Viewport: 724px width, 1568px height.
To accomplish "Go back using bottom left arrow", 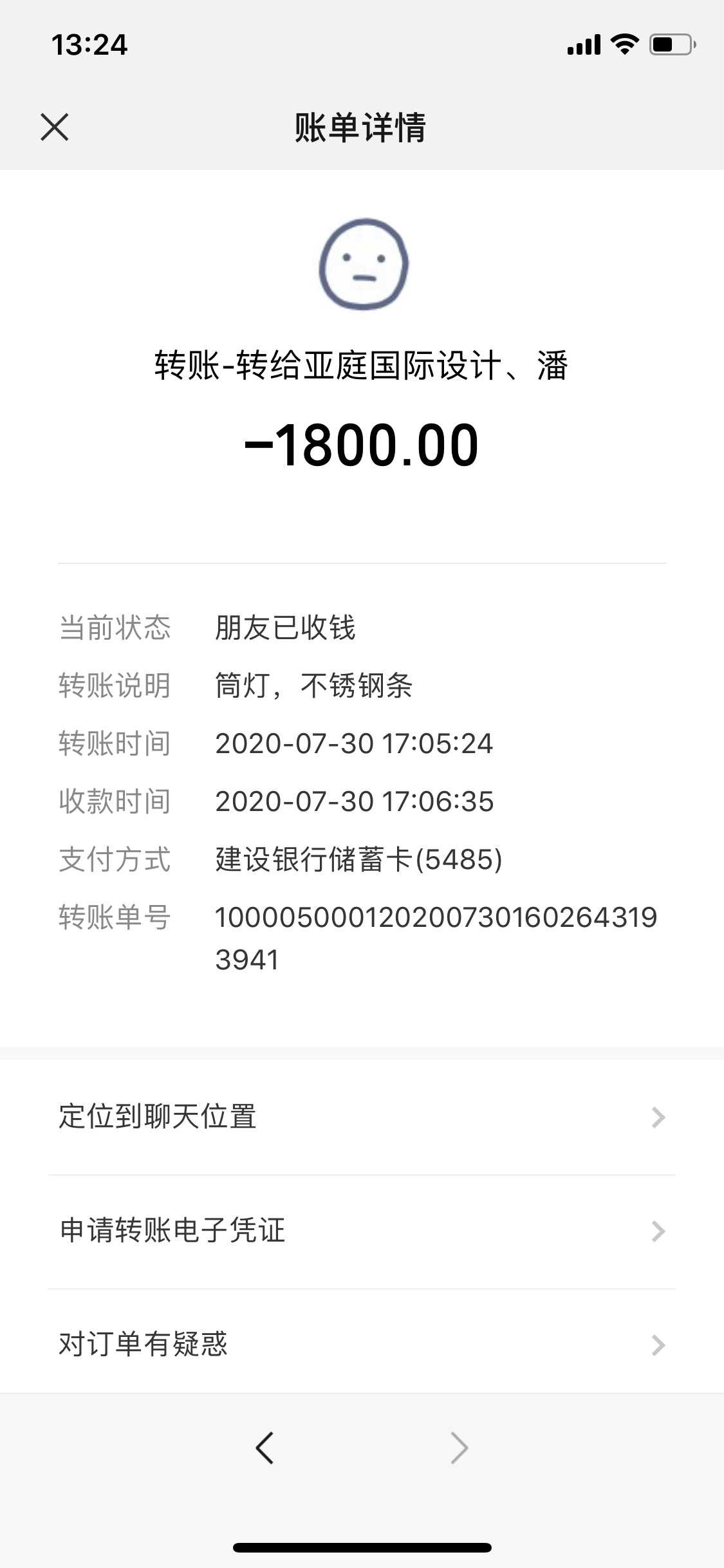I will tap(265, 1448).
